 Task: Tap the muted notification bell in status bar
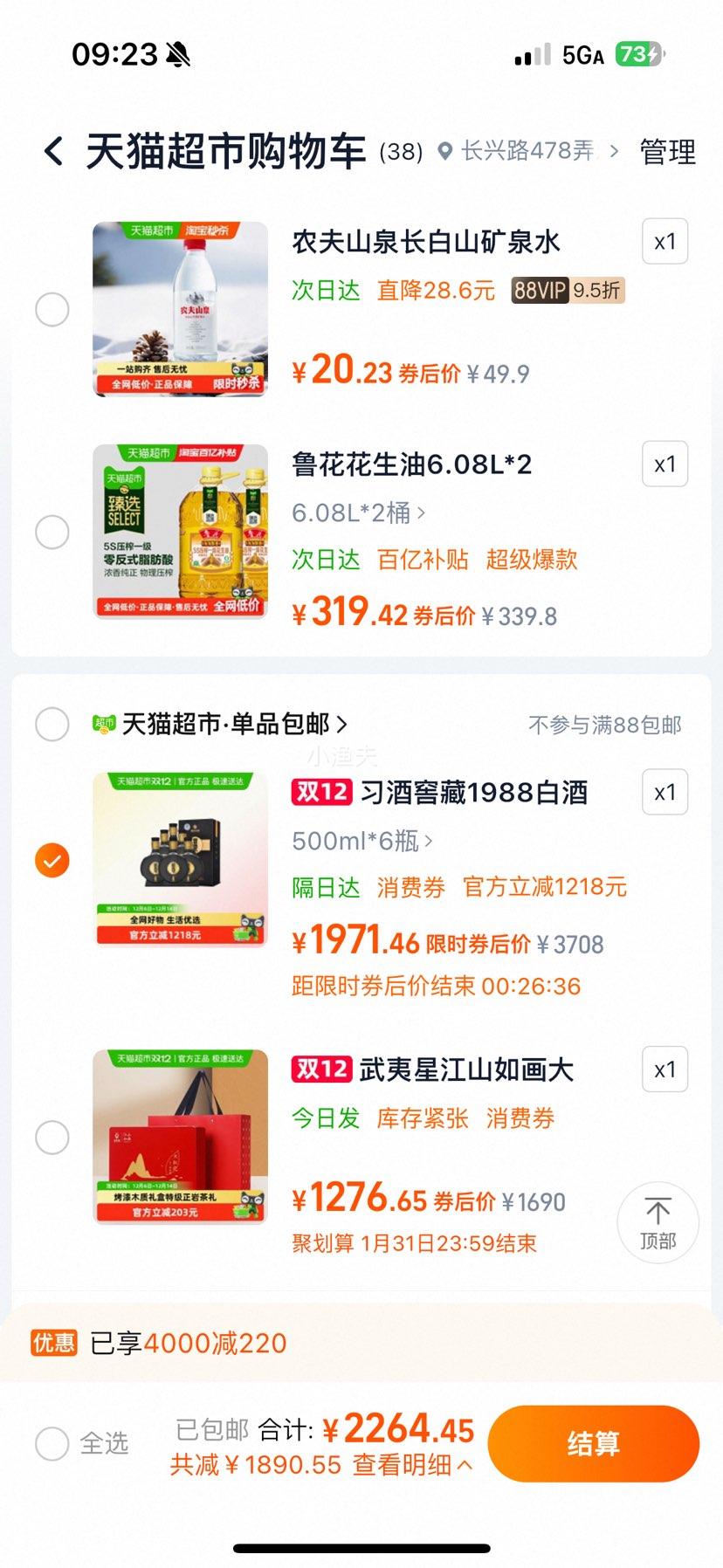[x=177, y=54]
